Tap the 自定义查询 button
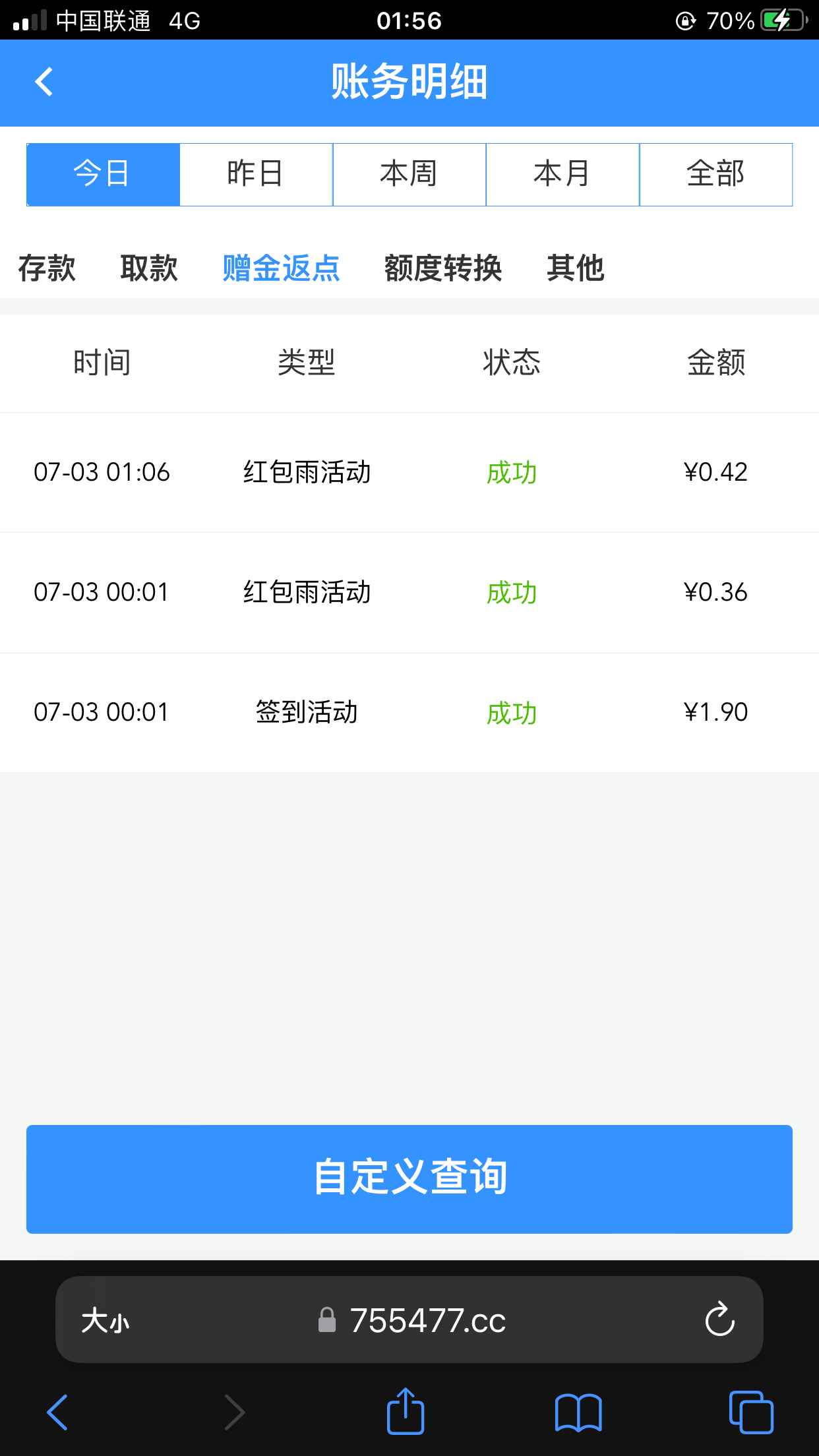This screenshot has height=1456, width=819. coord(409,1178)
